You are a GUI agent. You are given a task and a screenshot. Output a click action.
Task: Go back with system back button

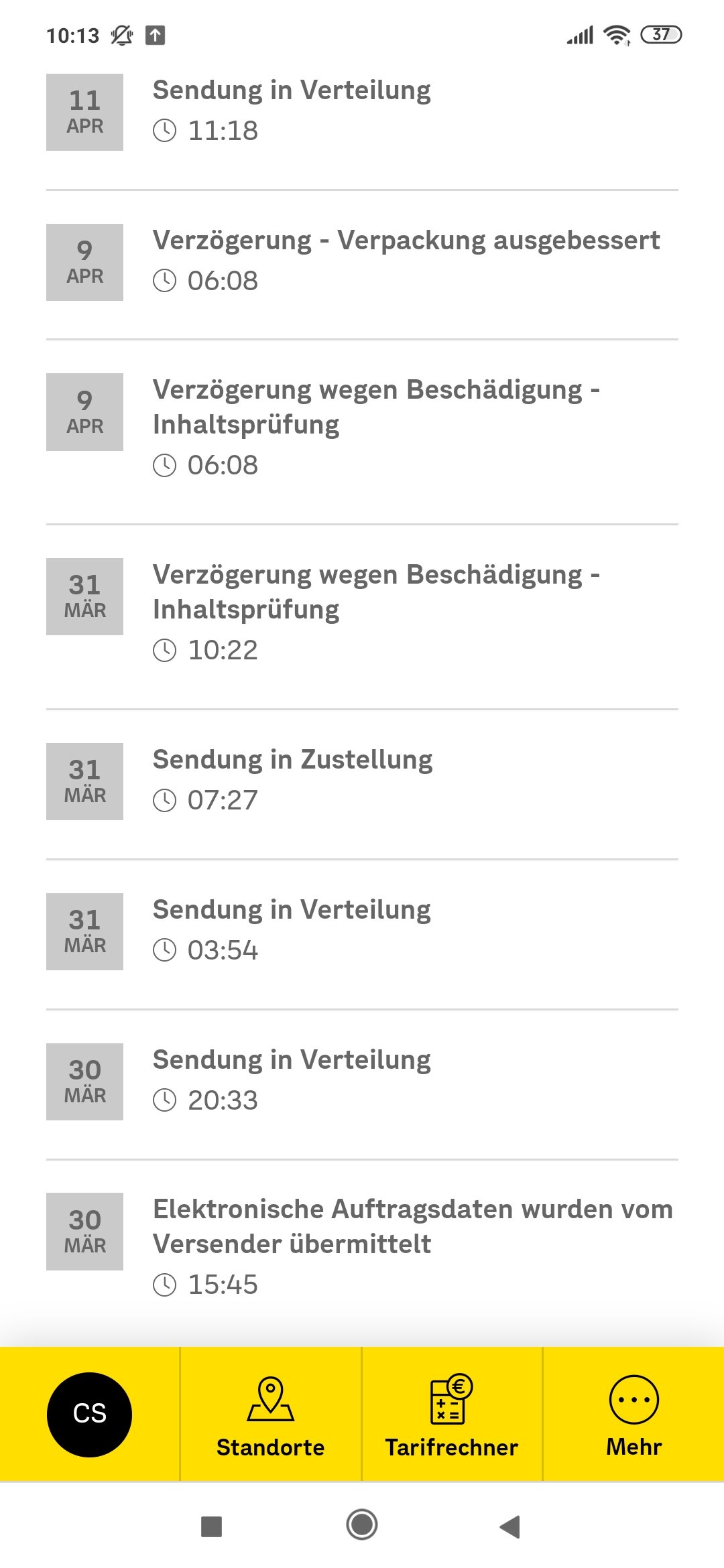(x=510, y=1526)
